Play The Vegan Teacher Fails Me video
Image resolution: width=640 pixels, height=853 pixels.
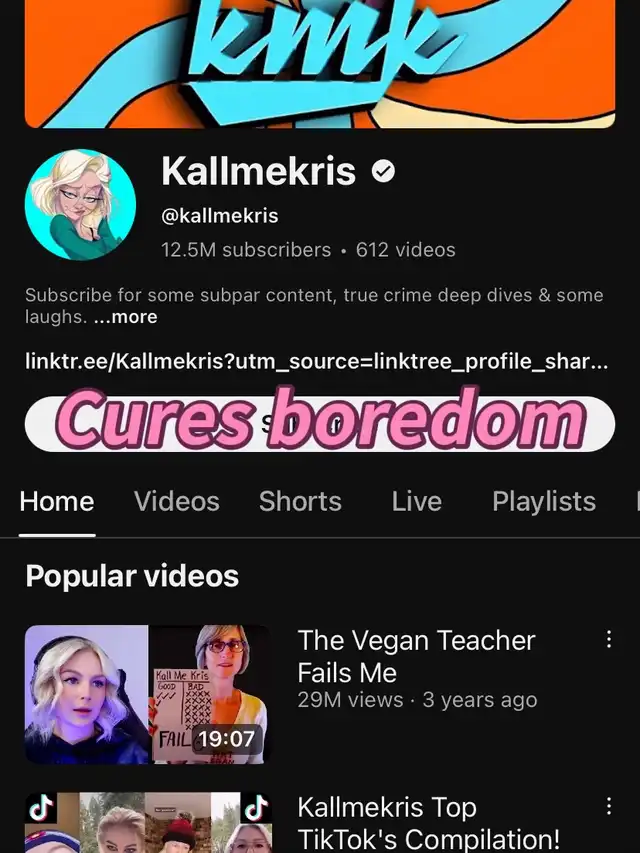[x=147, y=694]
